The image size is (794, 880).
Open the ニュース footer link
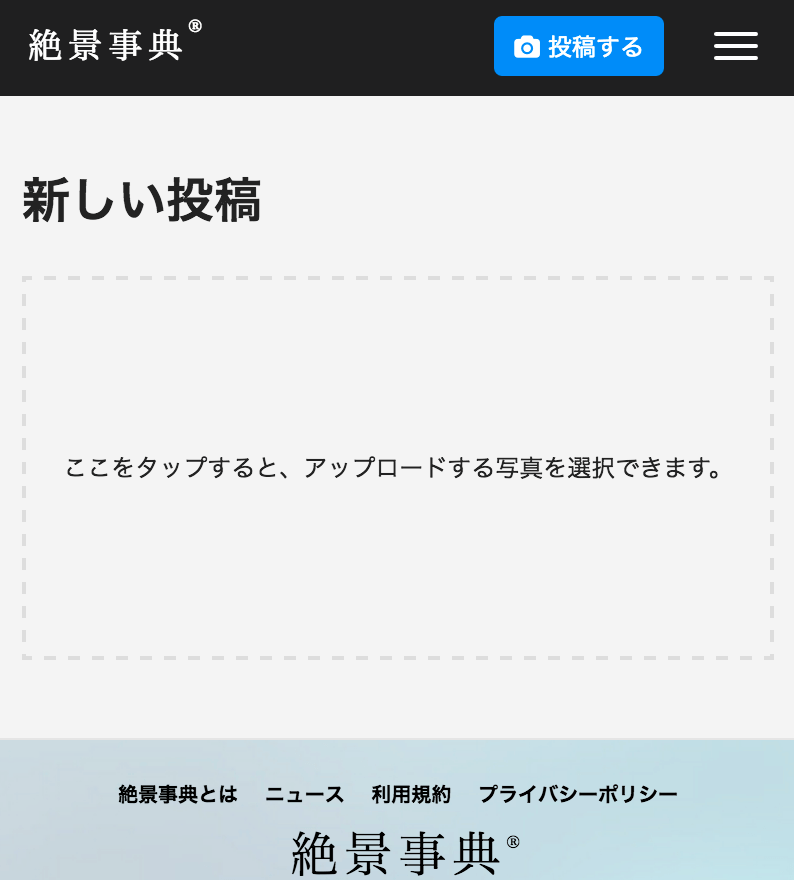(x=304, y=794)
